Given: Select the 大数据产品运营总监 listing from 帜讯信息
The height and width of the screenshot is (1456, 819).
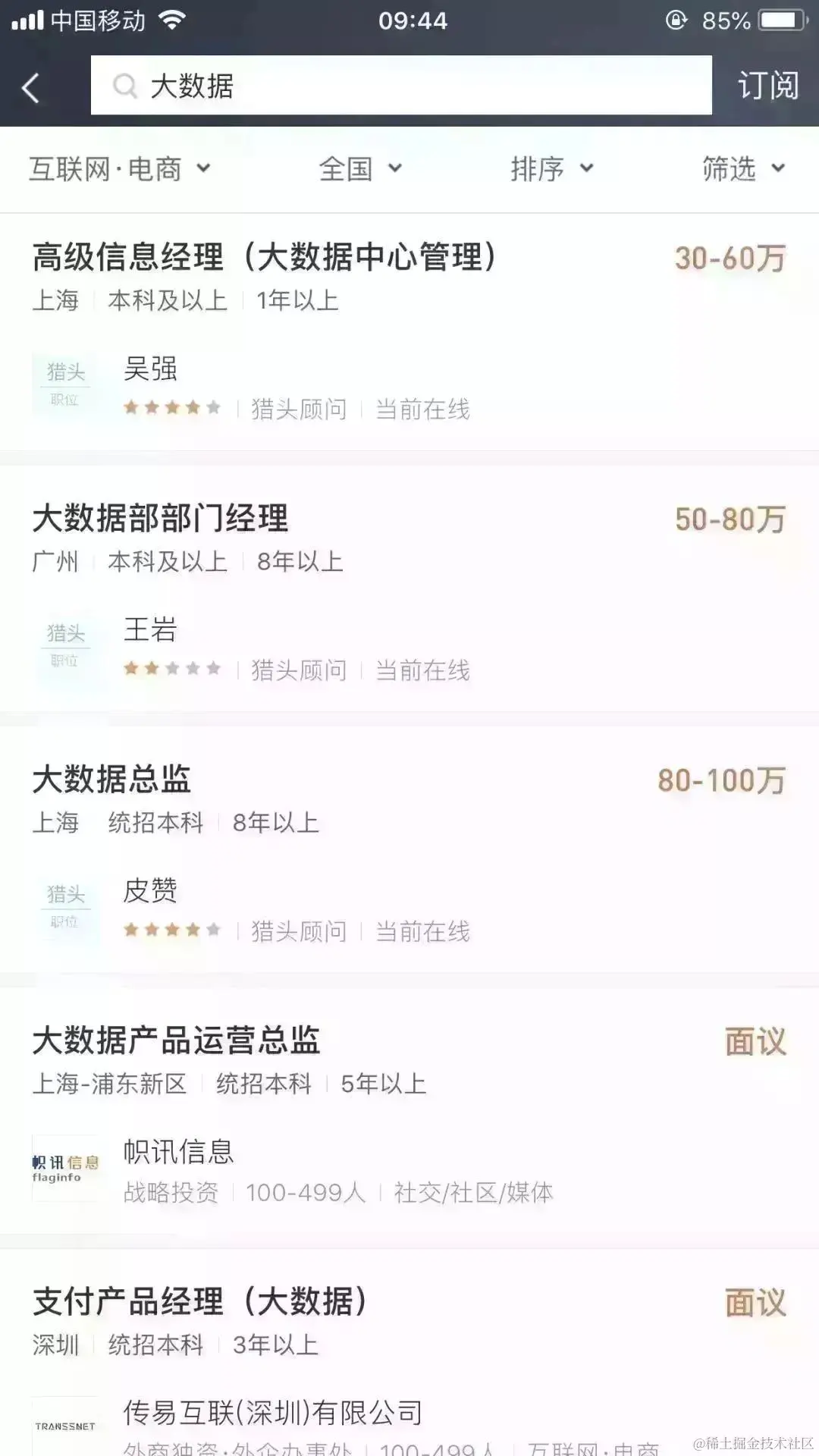Looking at the screenshot, I should (177, 1040).
